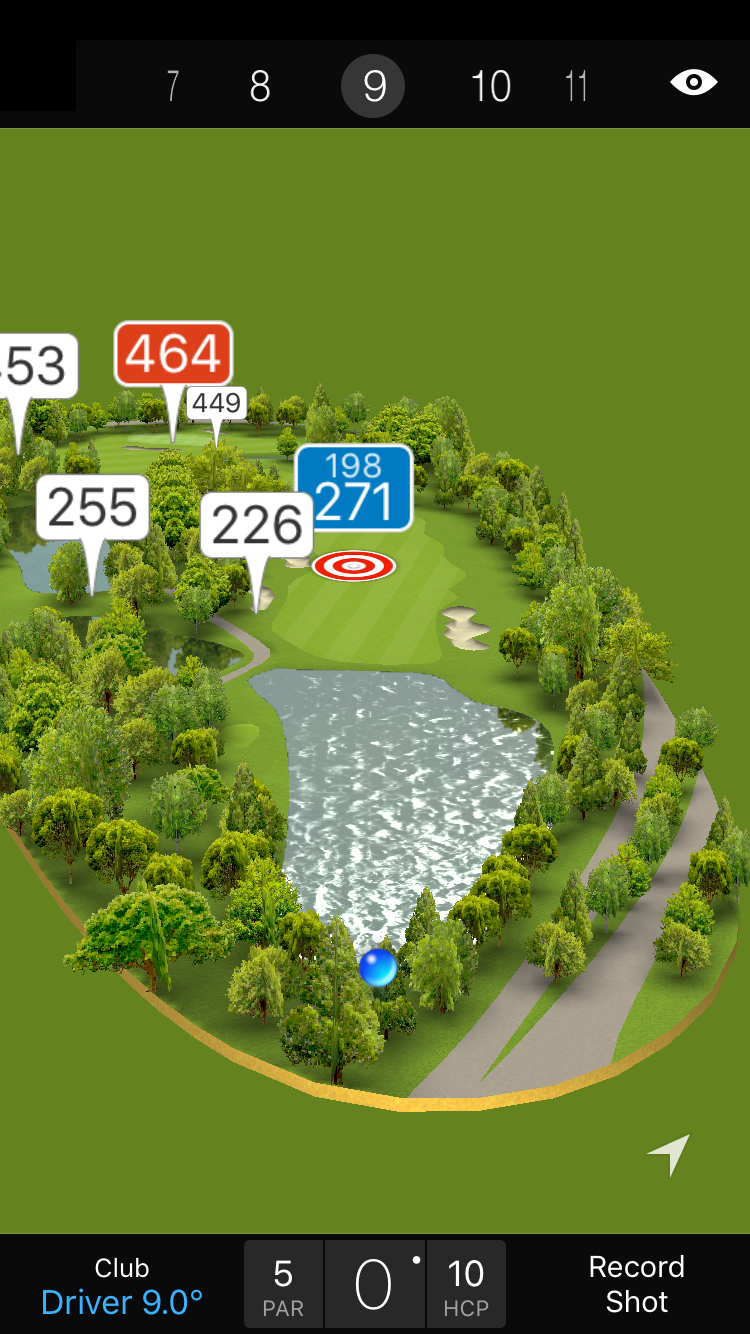Switch to hole 10

pos(490,87)
